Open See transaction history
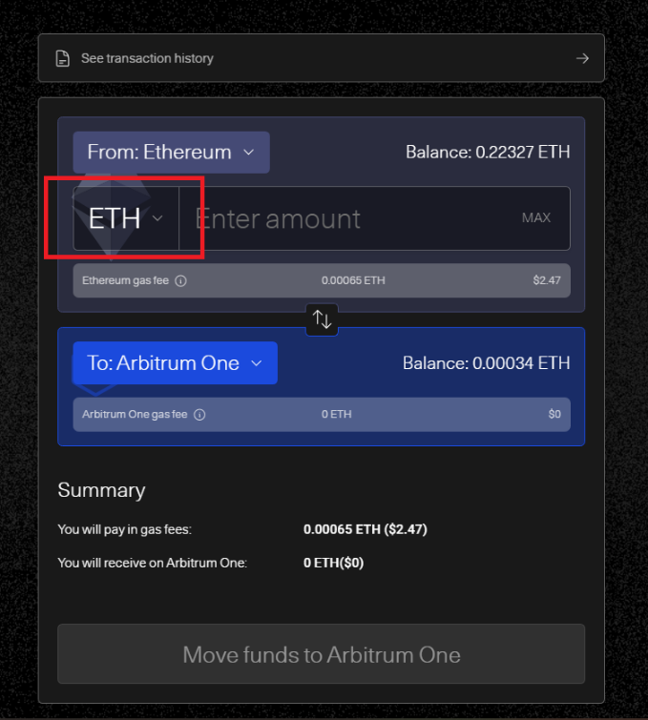Viewport: 648px width, 720px height. (x=320, y=58)
